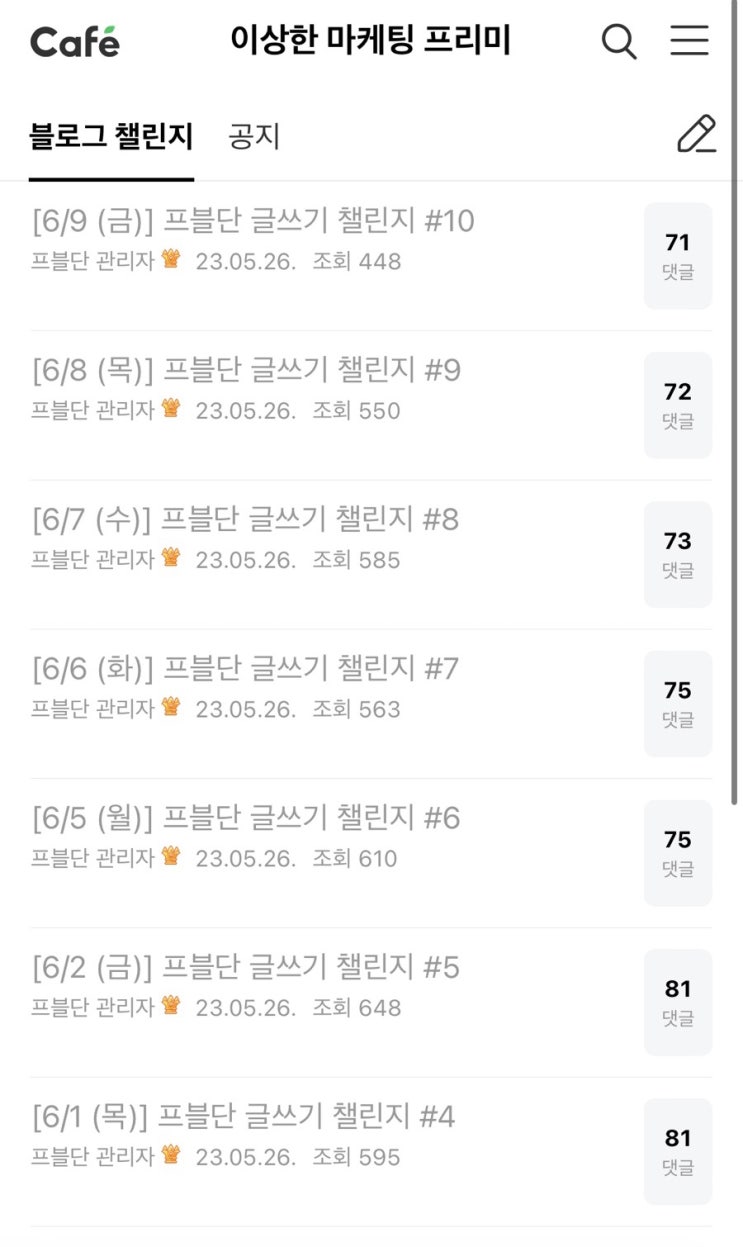View the 75 comments on challenge #6
Image resolution: width=743 pixels, height=1247 pixels.
678,853
